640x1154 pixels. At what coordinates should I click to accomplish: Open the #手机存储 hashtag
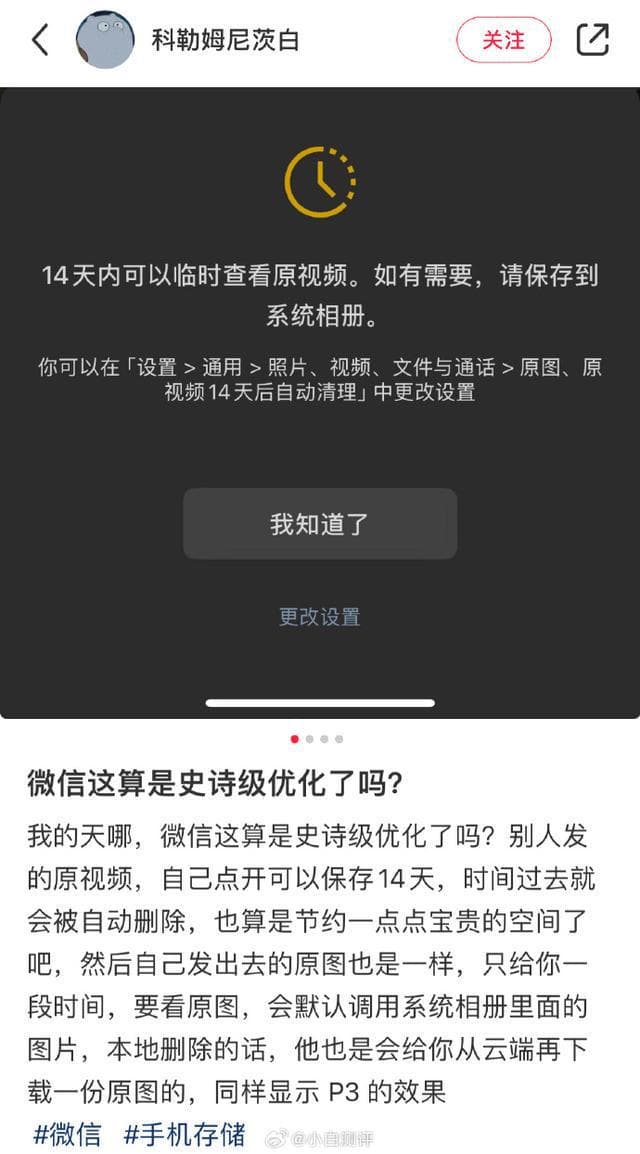184,1135
